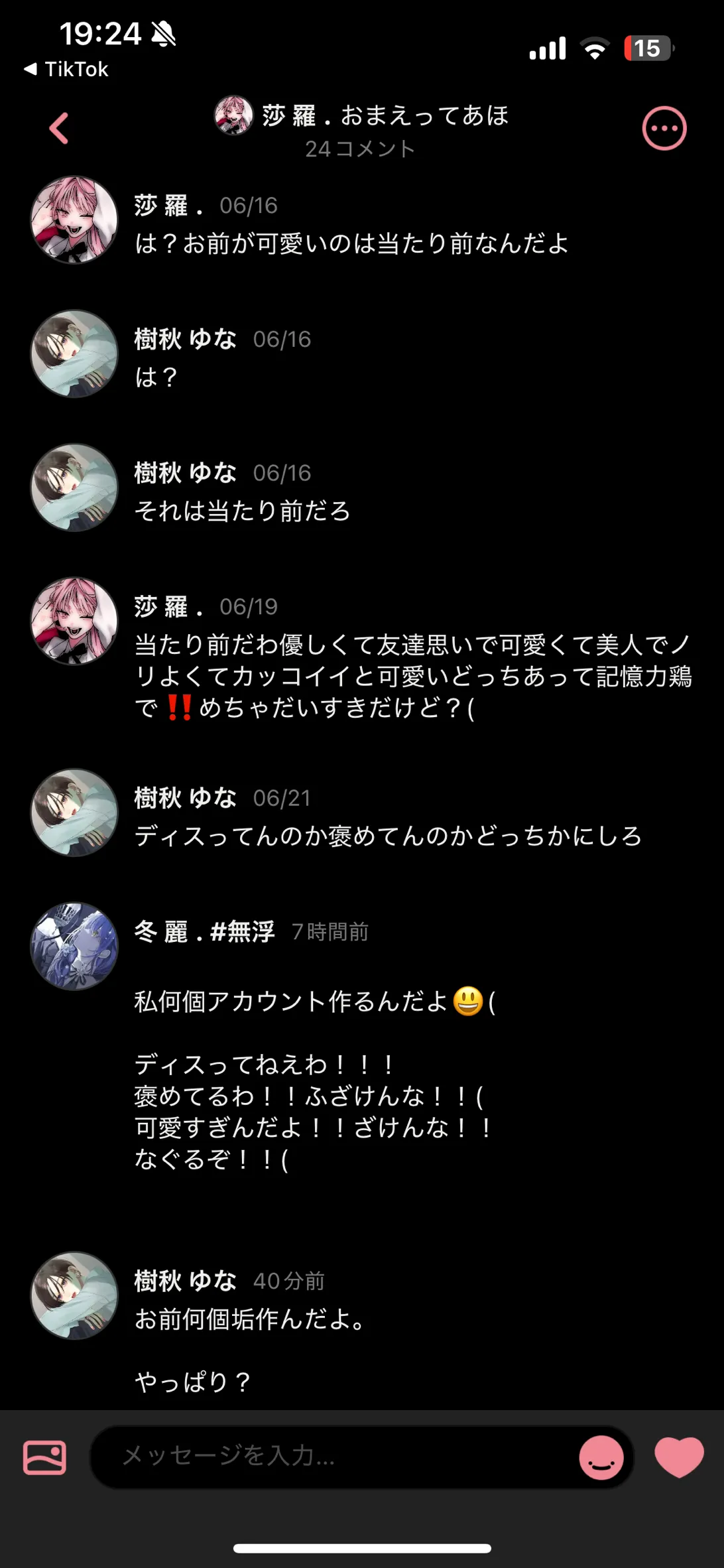Go back with the pink arrow
The width and height of the screenshot is (724, 1568).
point(59,128)
